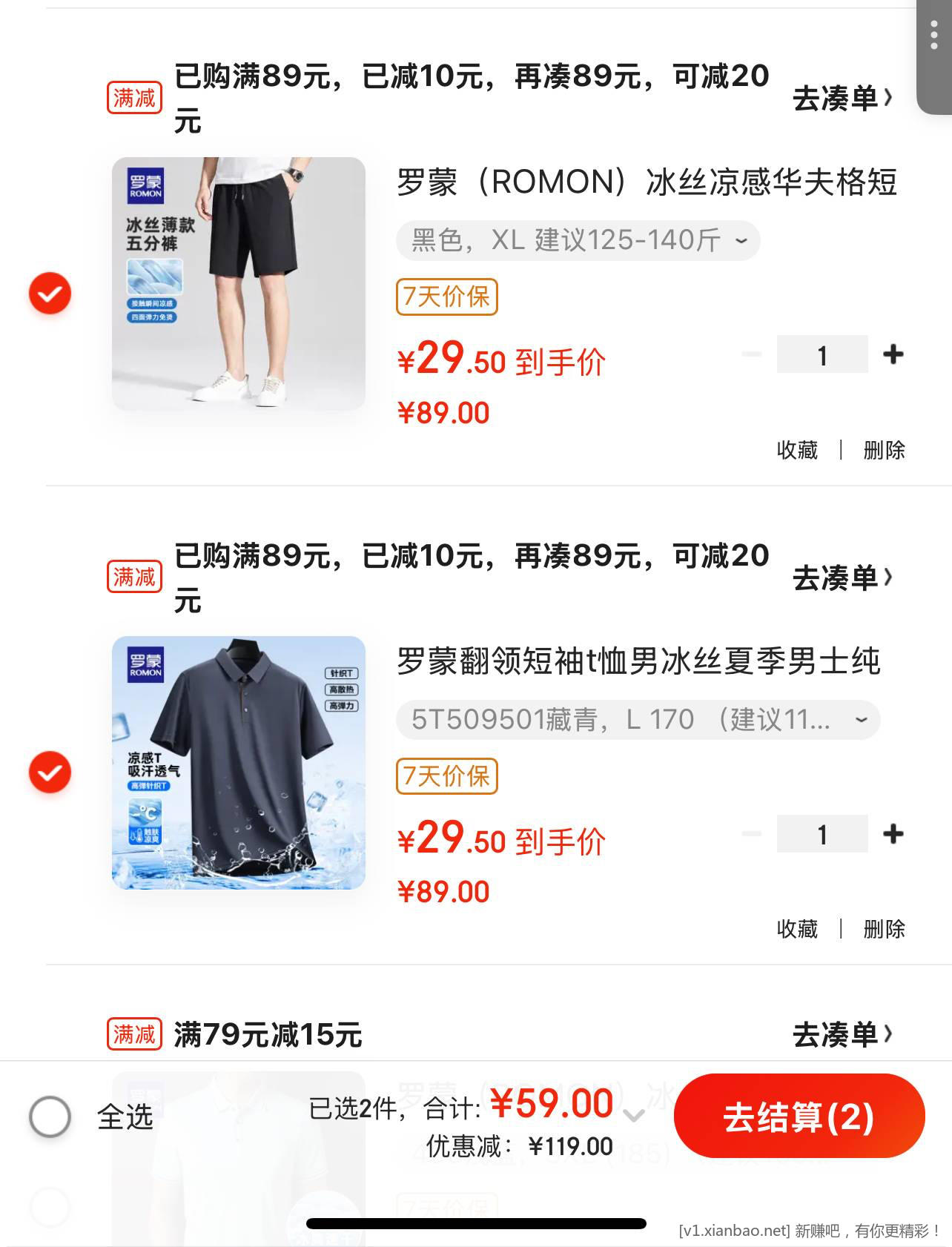Increase shorts quantity with the plus icon
The width and height of the screenshot is (952, 1247).
tap(892, 354)
